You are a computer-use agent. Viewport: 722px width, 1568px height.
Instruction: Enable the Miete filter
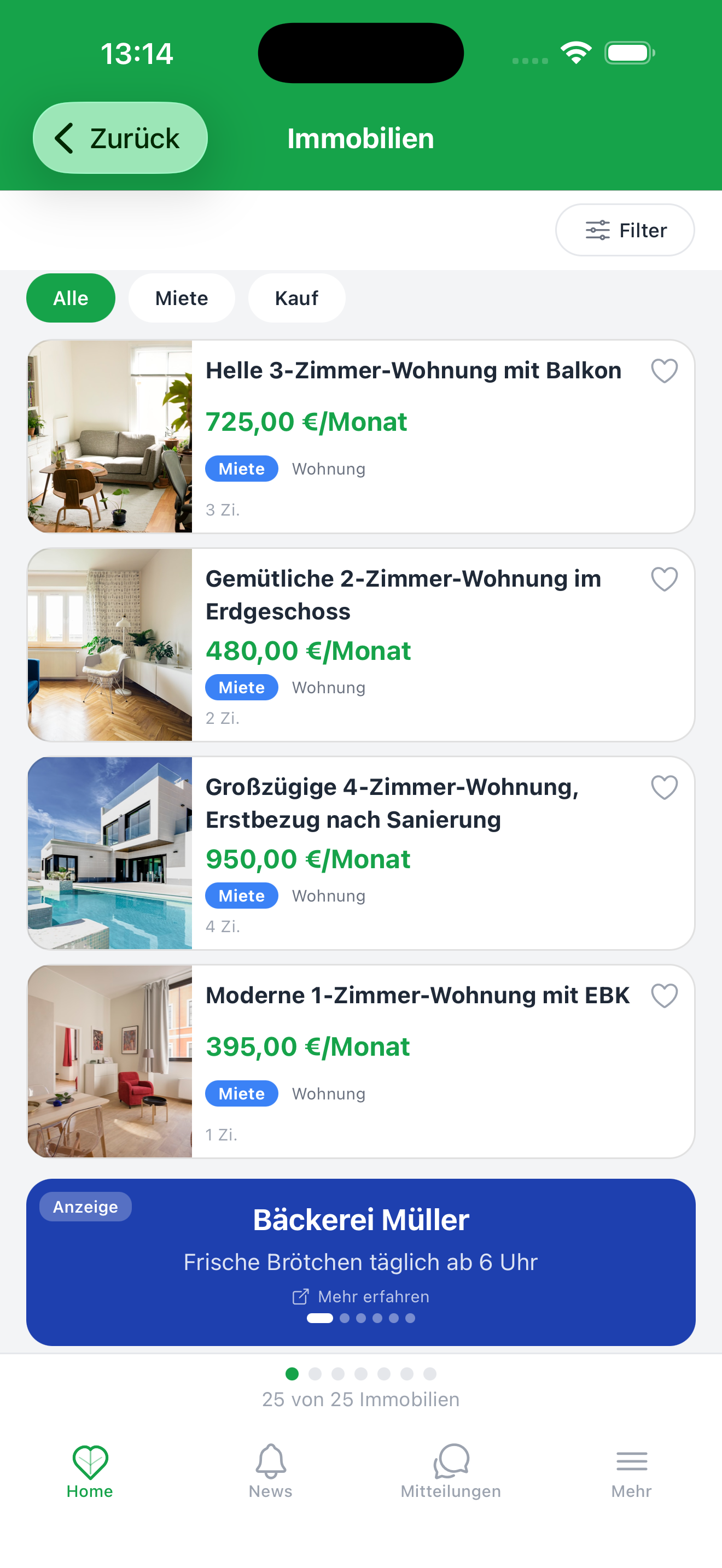point(181,297)
